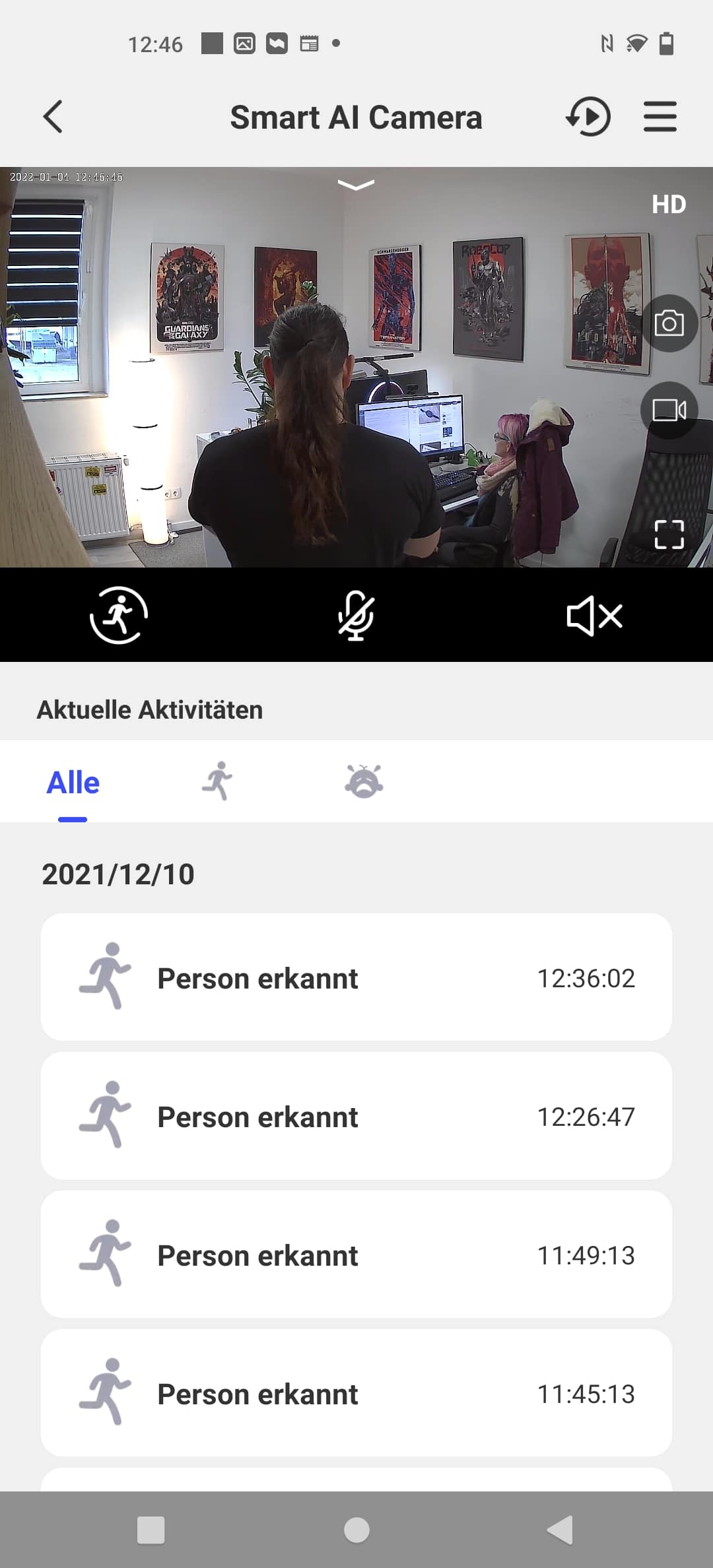The image size is (713, 1568).
Task: Enter fullscreen view
Action: (x=669, y=535)
